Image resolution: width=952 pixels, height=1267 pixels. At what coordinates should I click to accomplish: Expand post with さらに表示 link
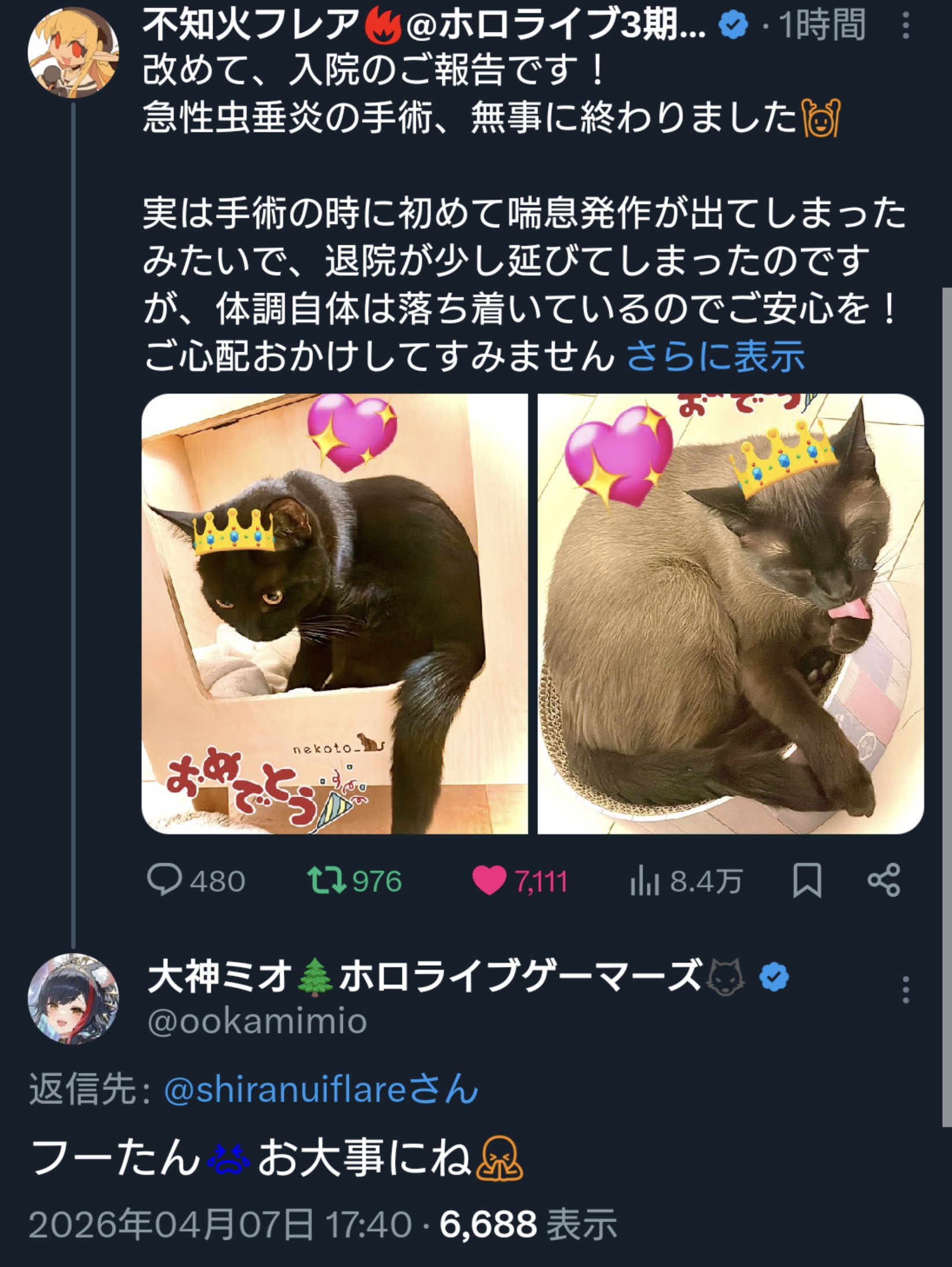coord(716,355)
